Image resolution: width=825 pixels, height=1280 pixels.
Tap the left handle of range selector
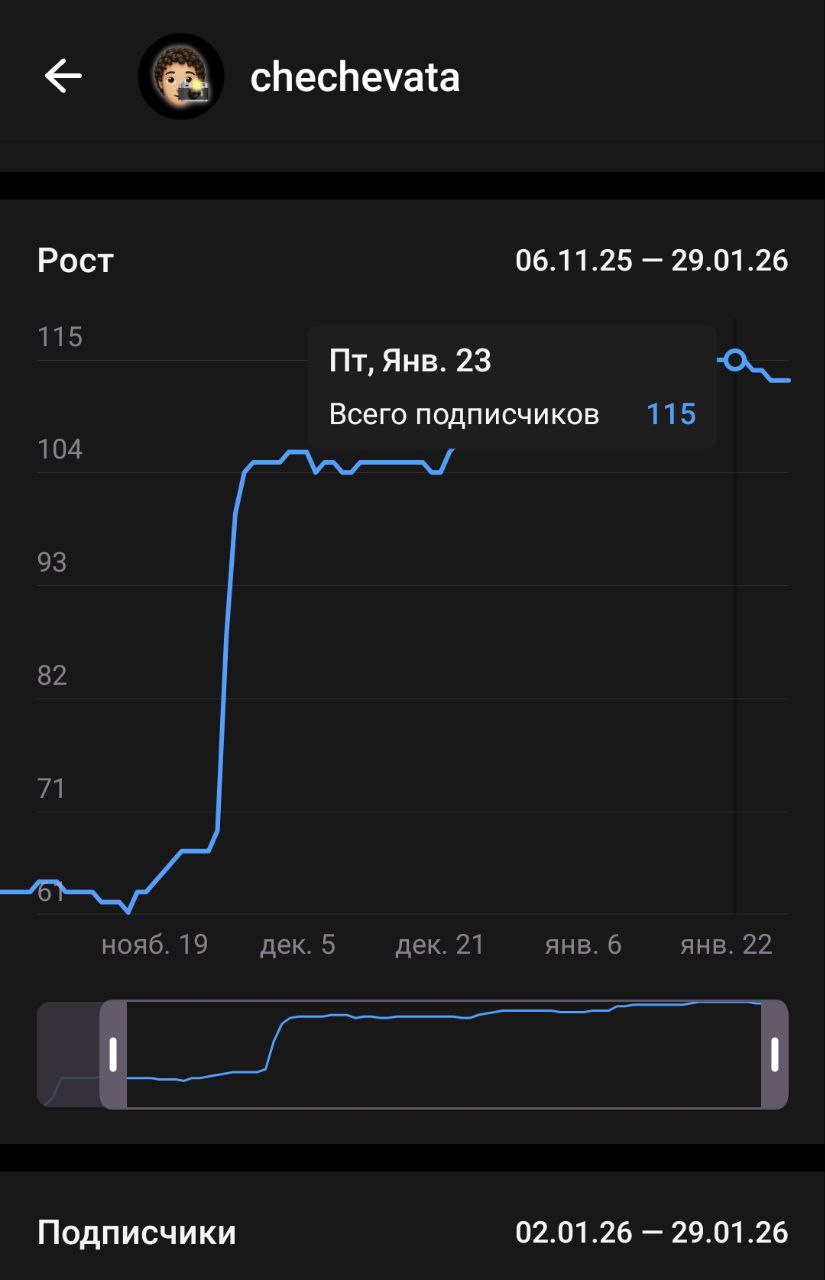(113, 1054)
